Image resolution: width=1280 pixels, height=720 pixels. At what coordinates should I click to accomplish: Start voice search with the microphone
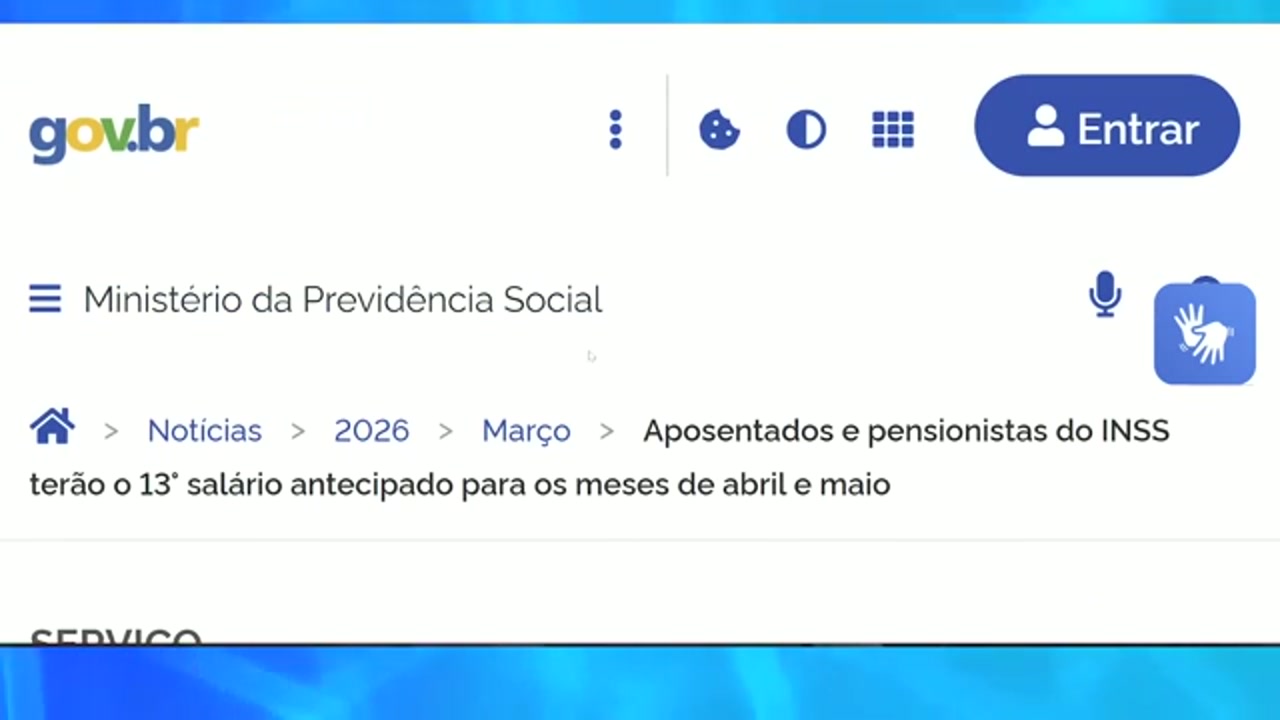click(1104, 295)
